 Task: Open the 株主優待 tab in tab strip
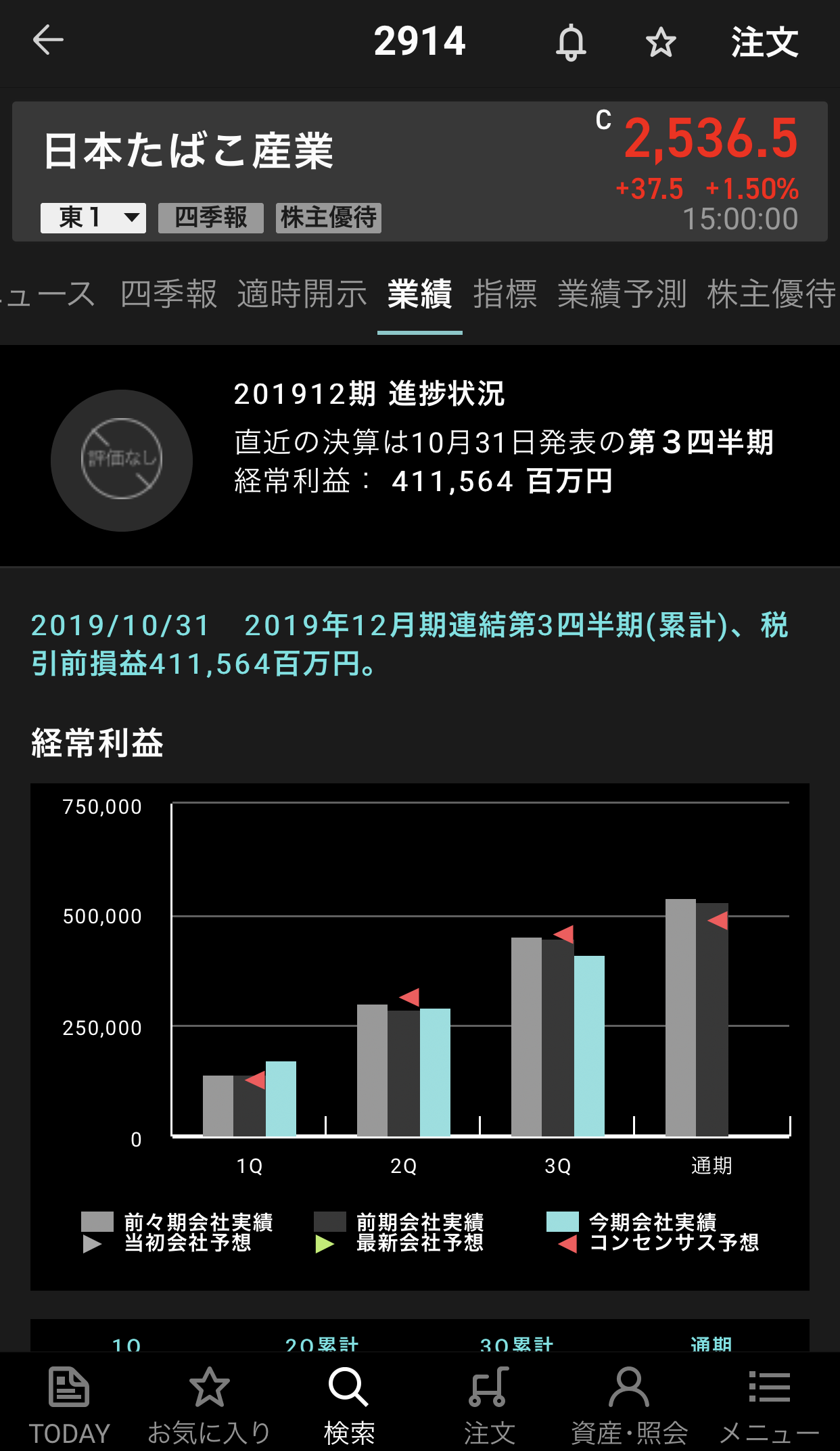[771, 294]
